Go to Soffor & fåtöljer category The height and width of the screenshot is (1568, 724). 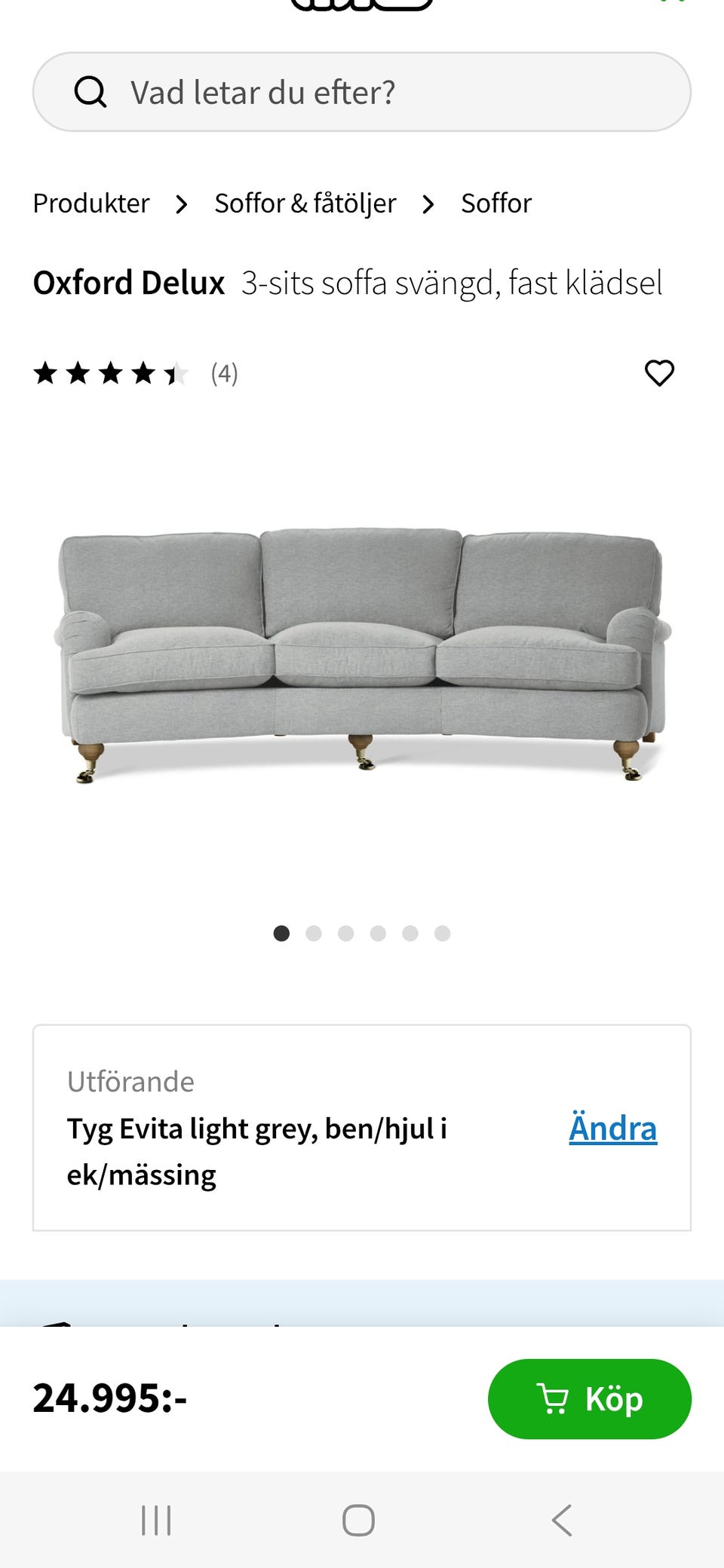click(x=305, y=204)
